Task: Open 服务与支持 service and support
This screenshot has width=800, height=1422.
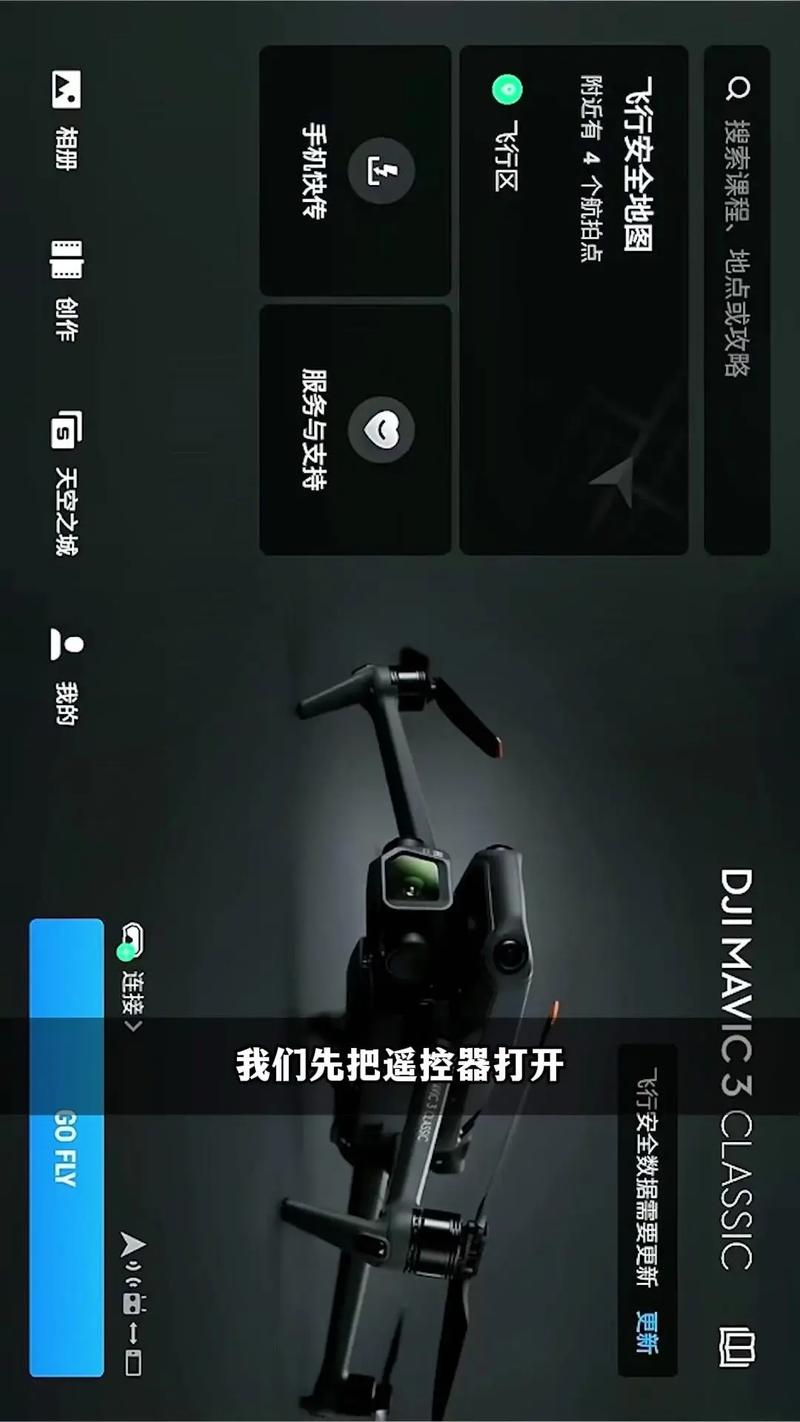Action: pyautogui.click(x=355, y=430)
